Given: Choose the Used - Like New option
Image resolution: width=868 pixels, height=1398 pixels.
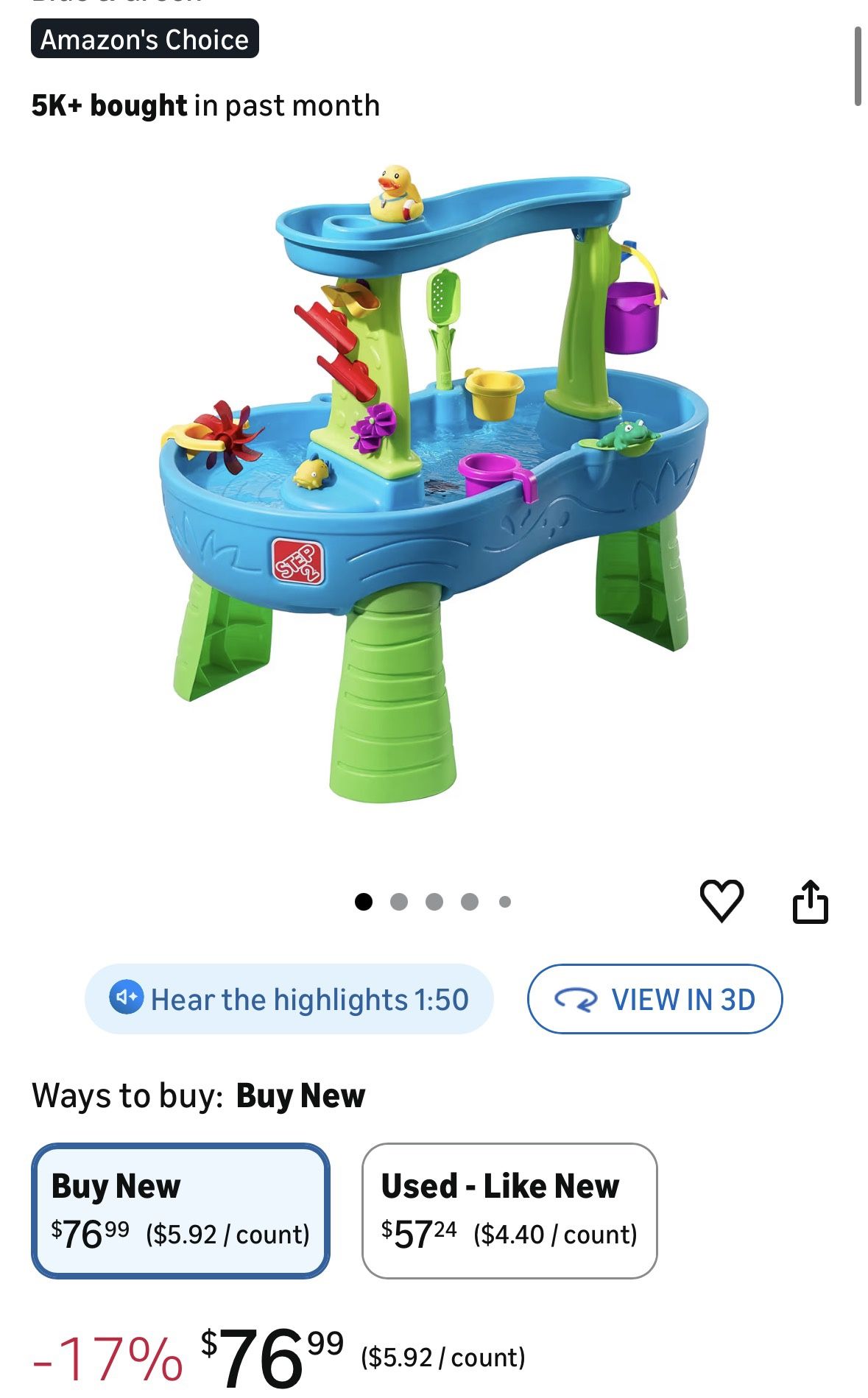Looking at the screenshot, I should (x=509, y=1210).
